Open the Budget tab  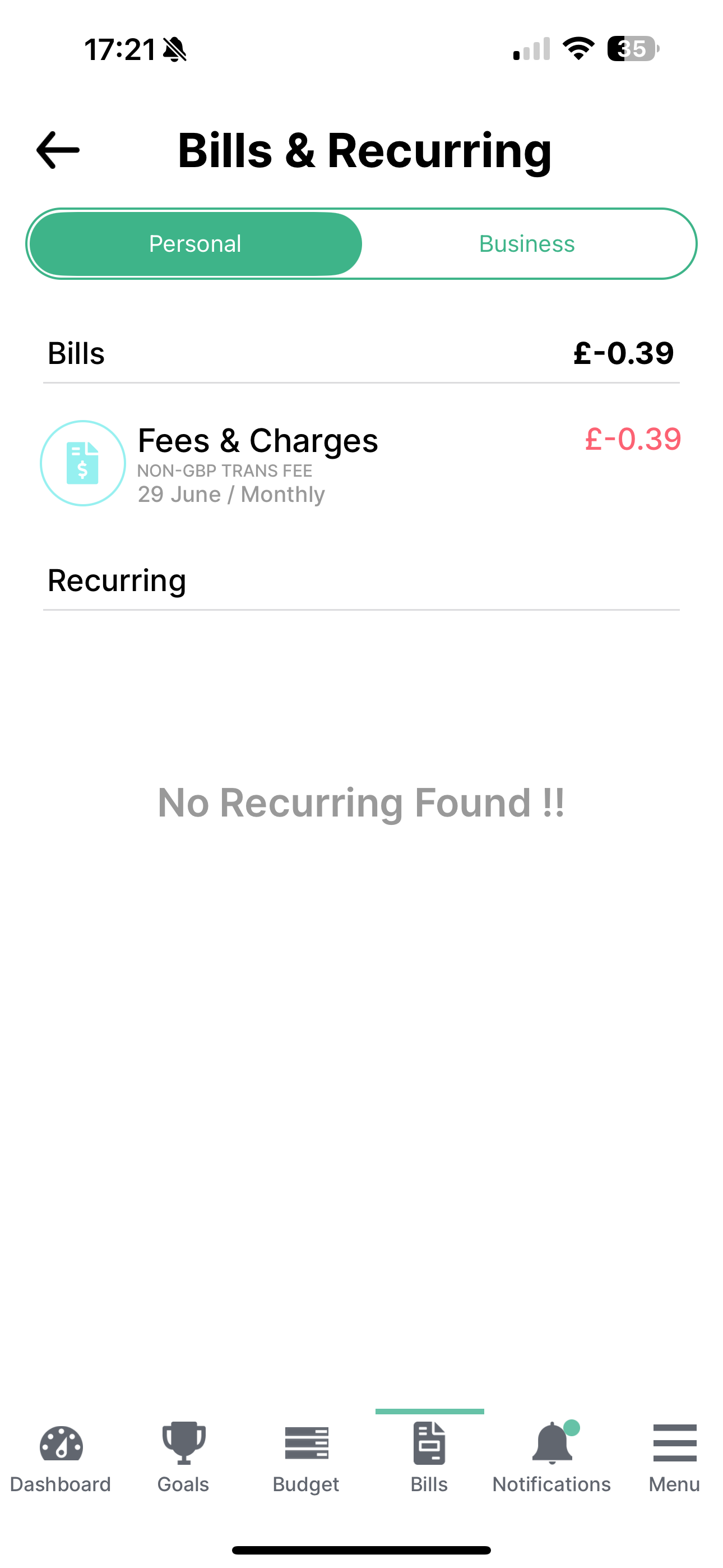[306, 1457]
